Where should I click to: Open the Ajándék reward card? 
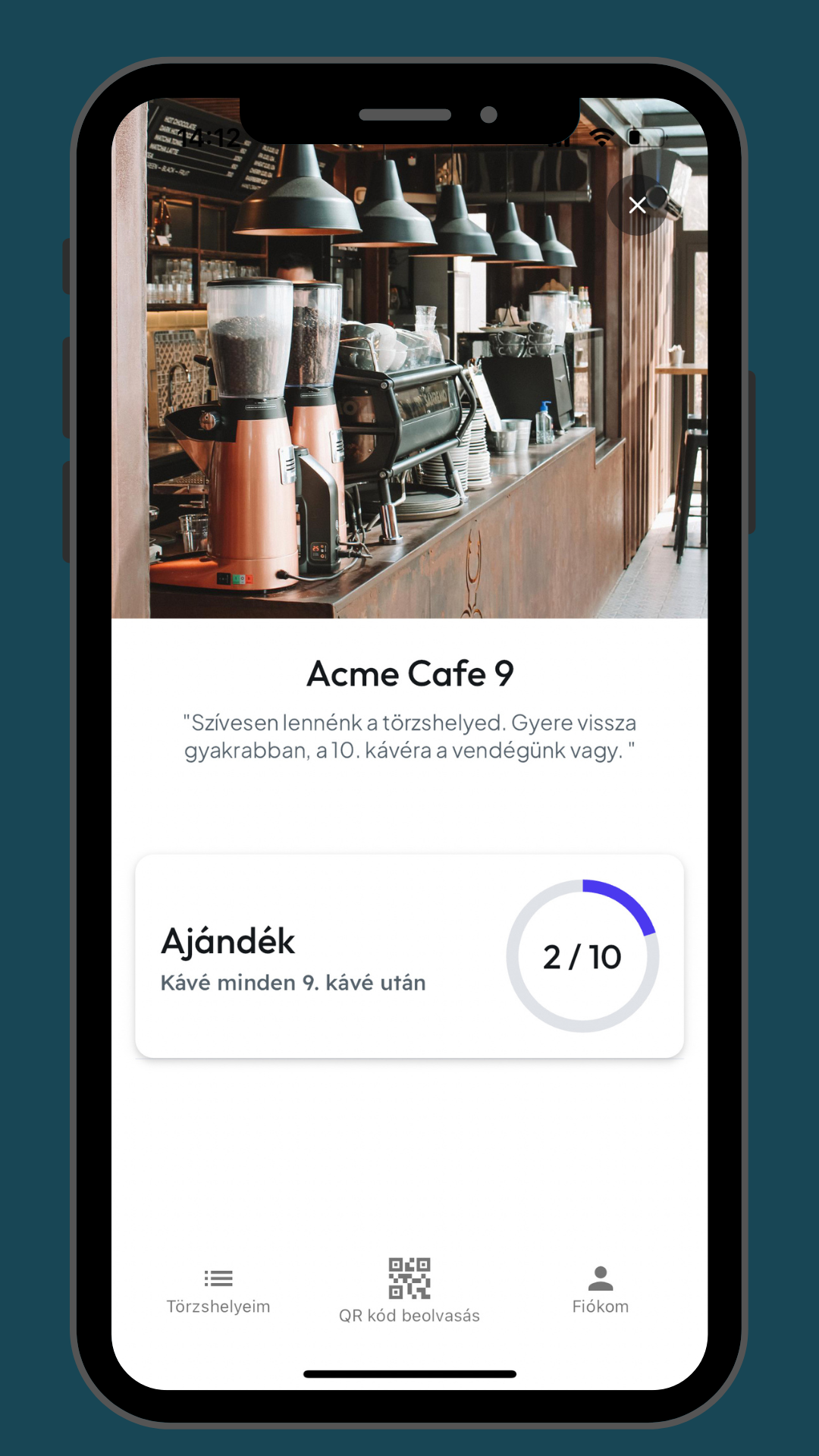(409, 955)
